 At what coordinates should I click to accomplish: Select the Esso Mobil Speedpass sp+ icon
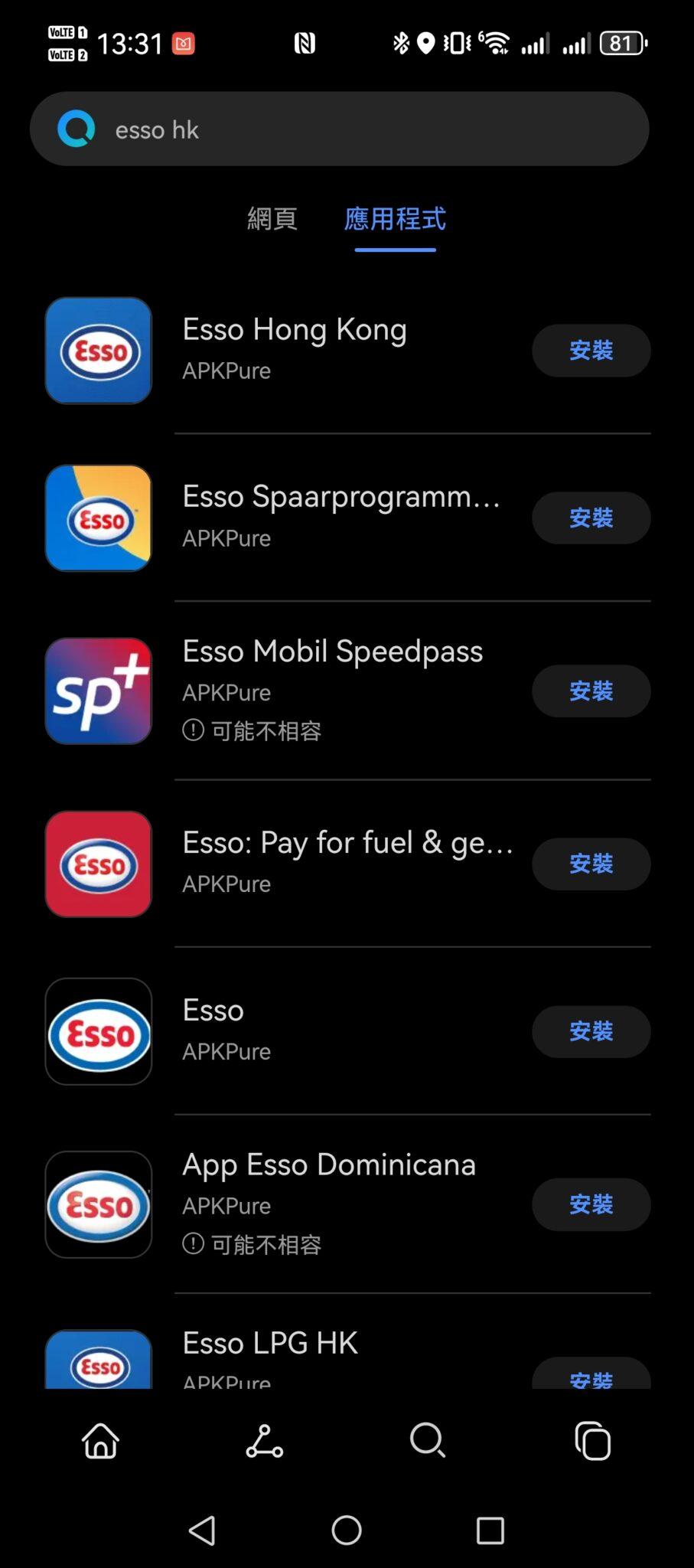click(98, 691)
